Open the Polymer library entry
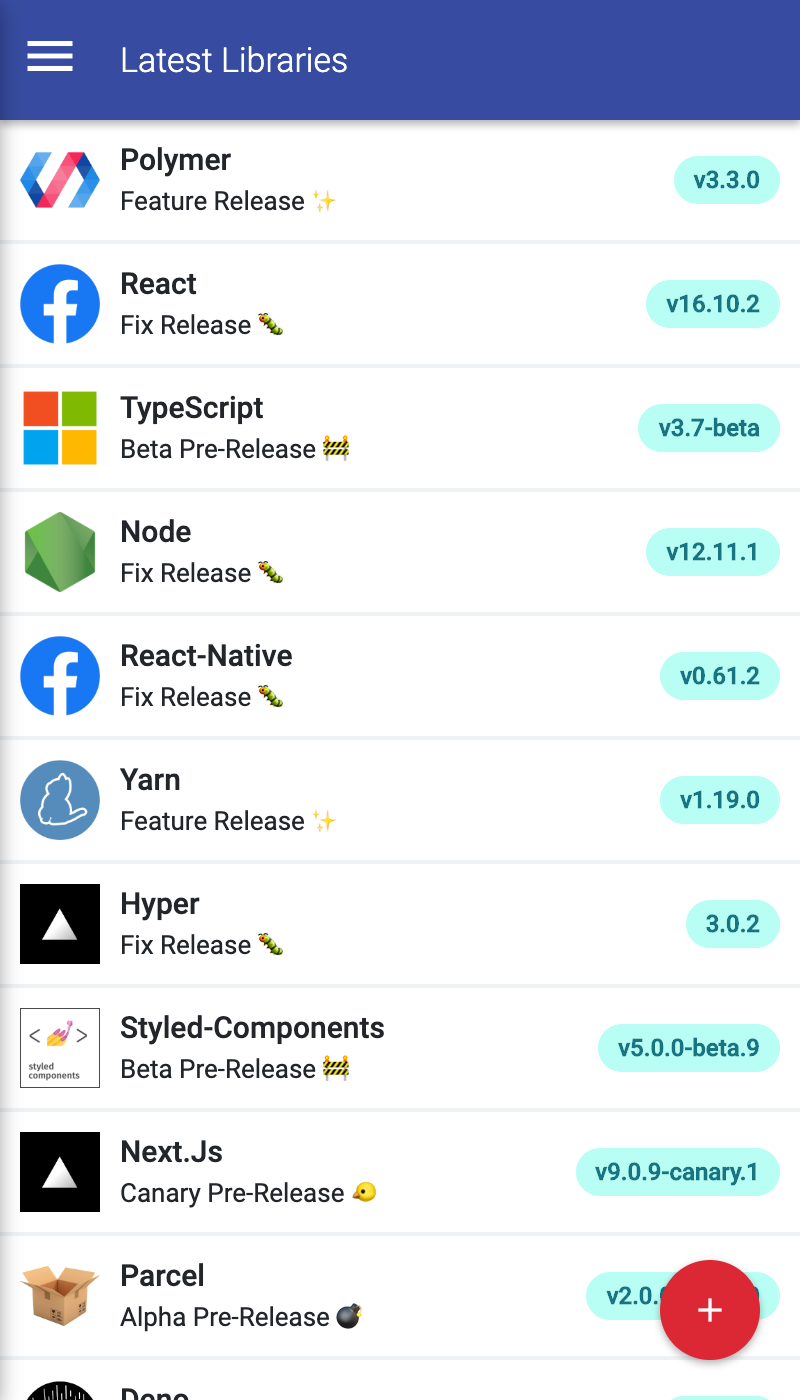This screenshot has width=800, height=1400. tap(400, 181)
